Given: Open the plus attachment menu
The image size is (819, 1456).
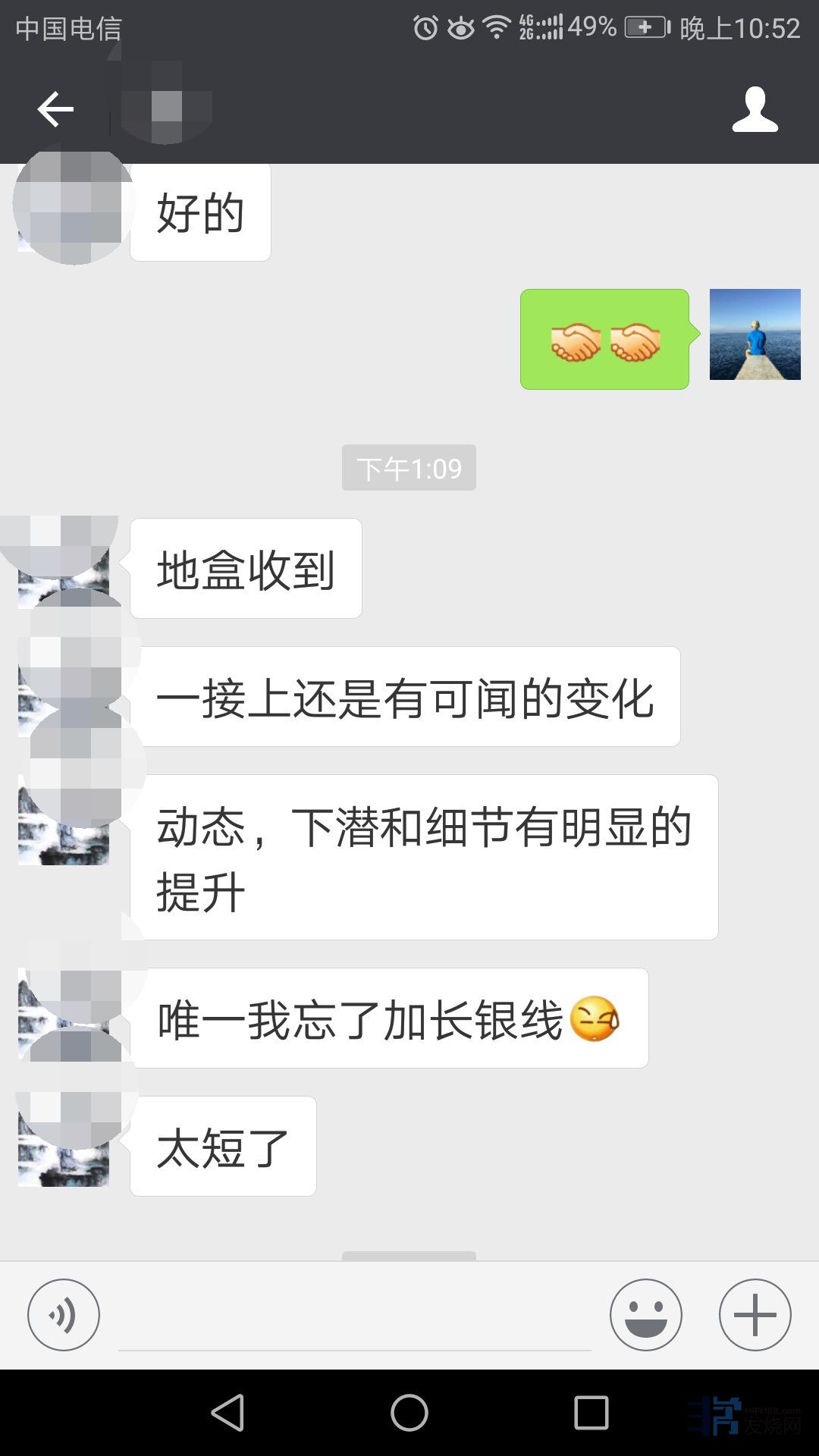Looking at the screenshot, I should tap(755, 1314).
